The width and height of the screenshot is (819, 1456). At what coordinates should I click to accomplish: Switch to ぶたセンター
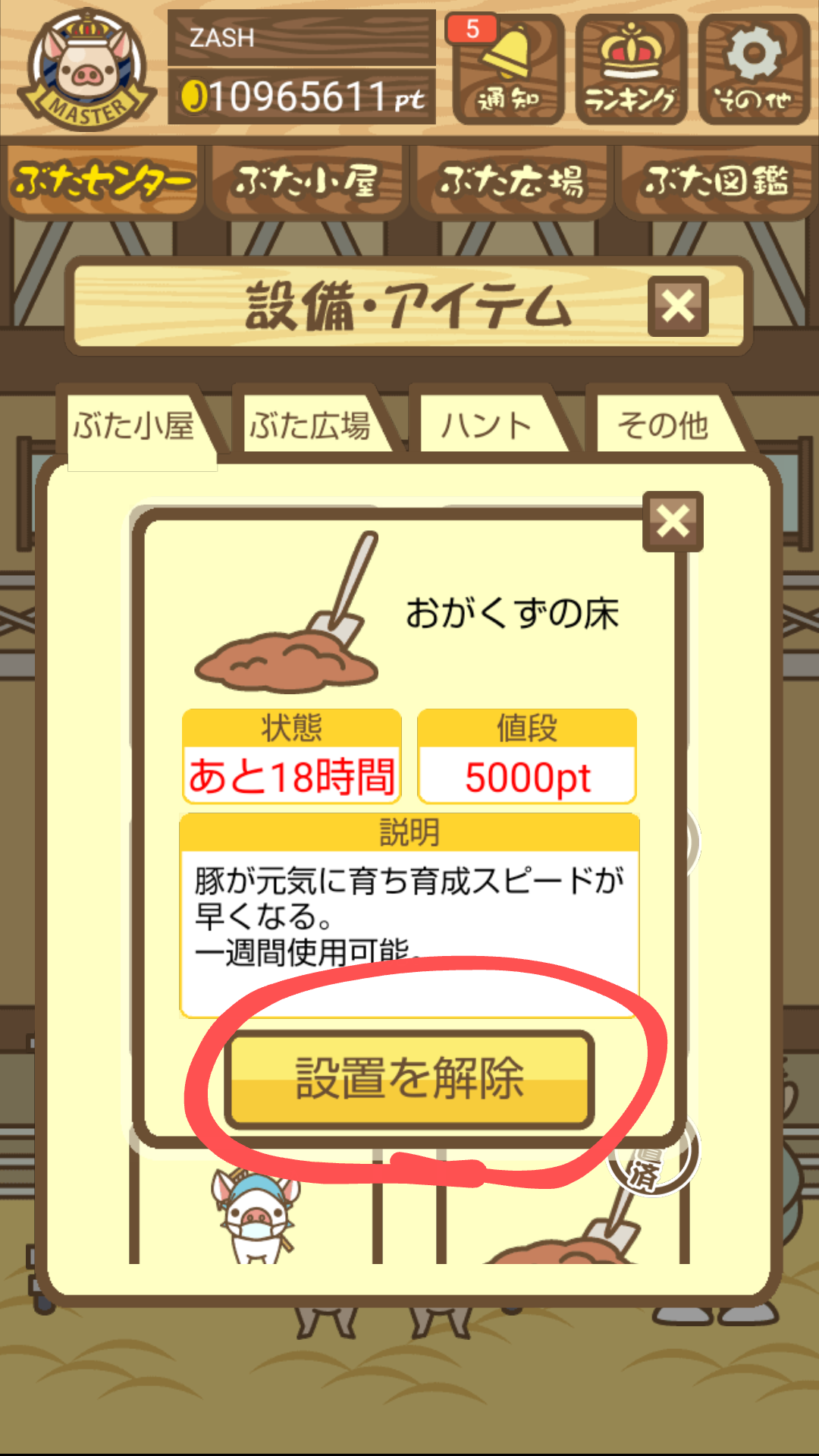pyautogui.click(x=102, y=182)
